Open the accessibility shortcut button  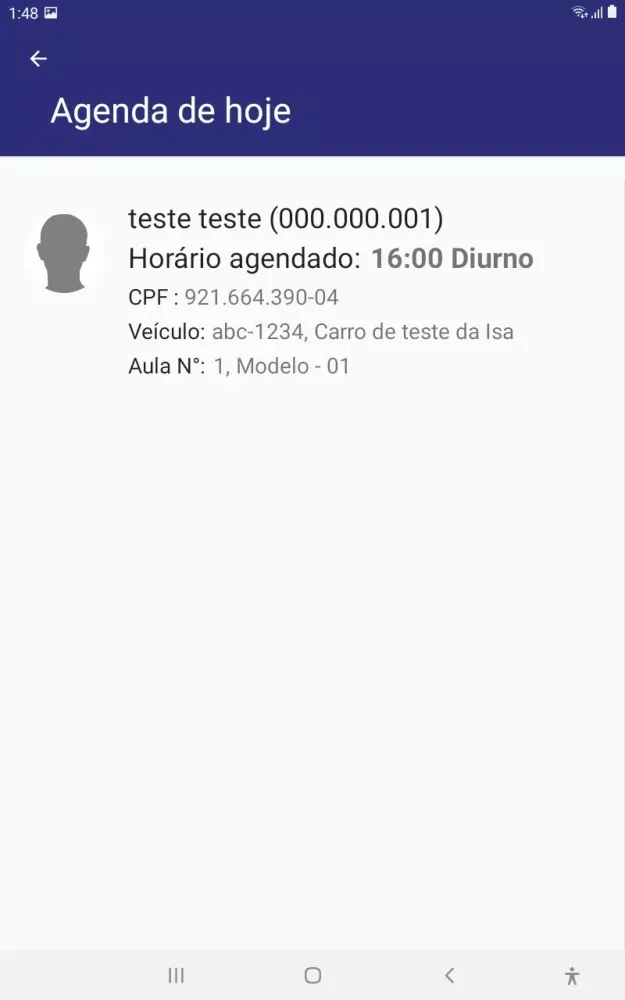click(x=572, y=975)
